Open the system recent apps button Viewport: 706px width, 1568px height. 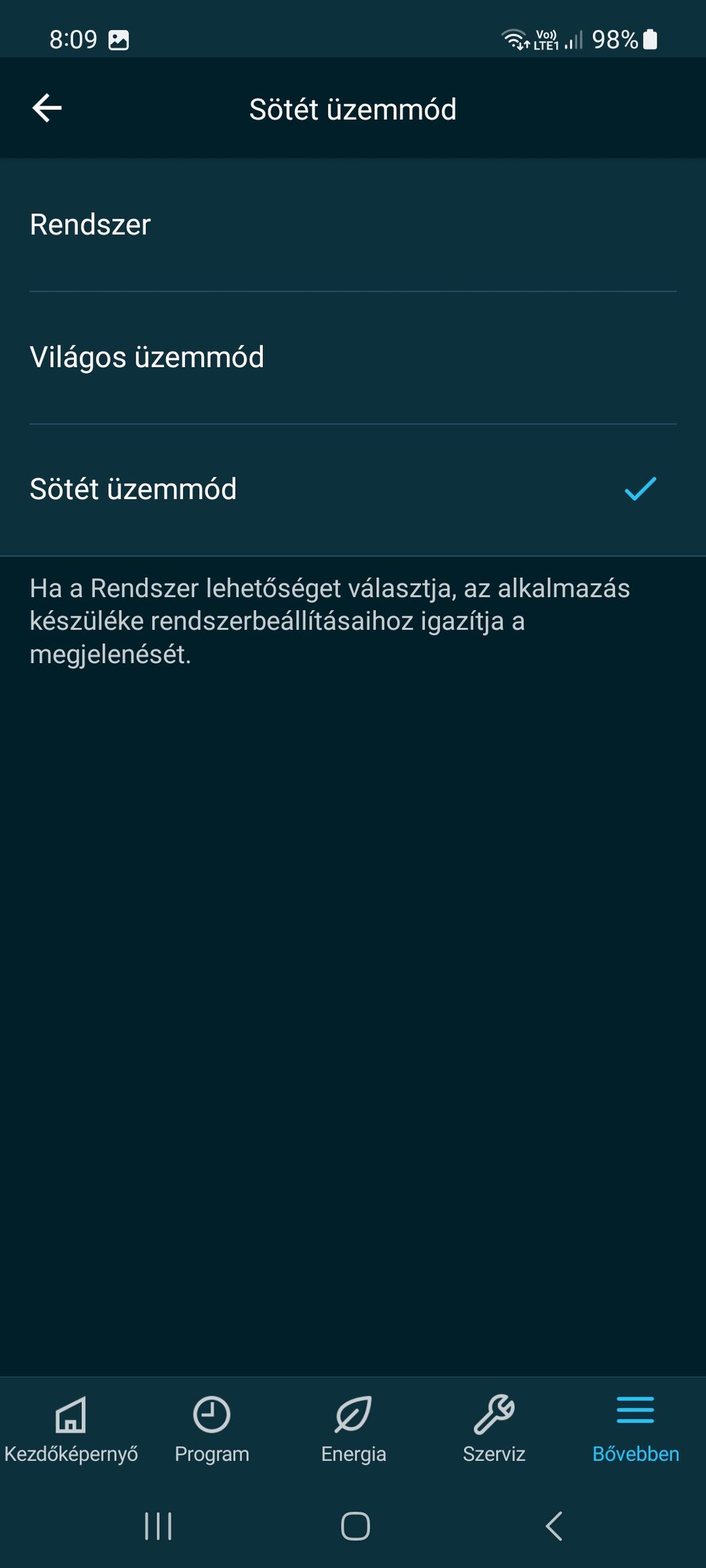(158, 1526)
